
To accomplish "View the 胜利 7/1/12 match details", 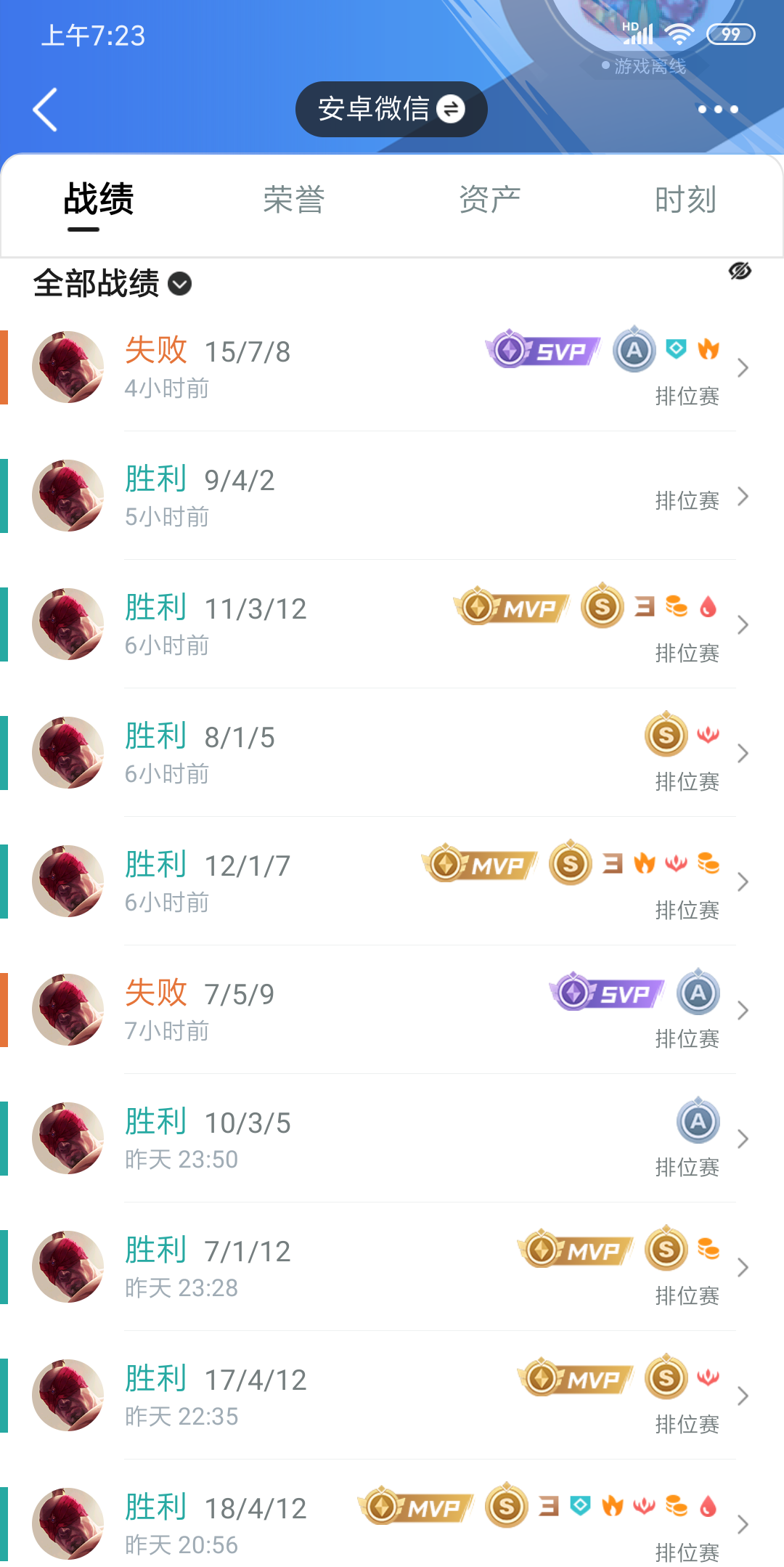I will [392, 1268].
